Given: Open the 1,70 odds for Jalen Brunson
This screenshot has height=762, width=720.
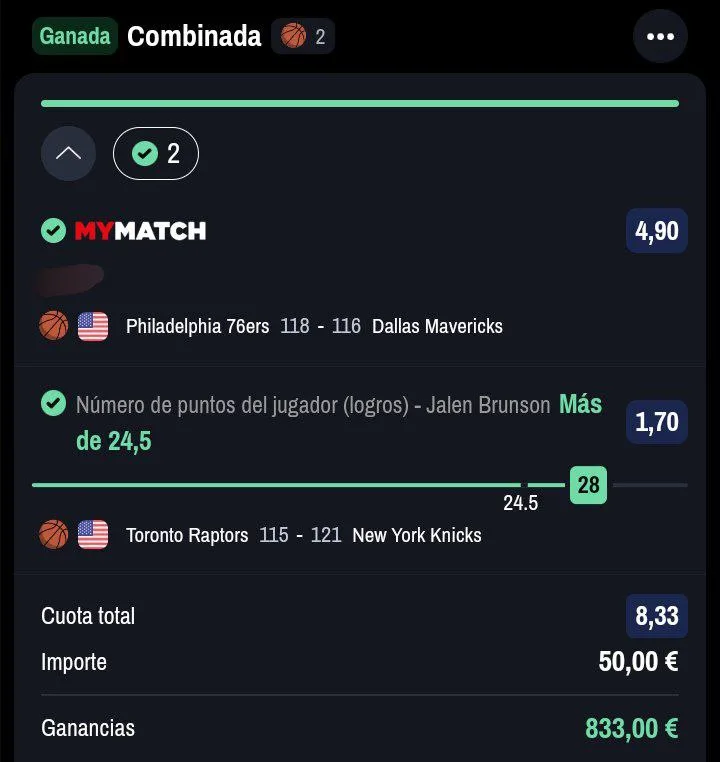Looking at the screenshot, I should [657, 422].
